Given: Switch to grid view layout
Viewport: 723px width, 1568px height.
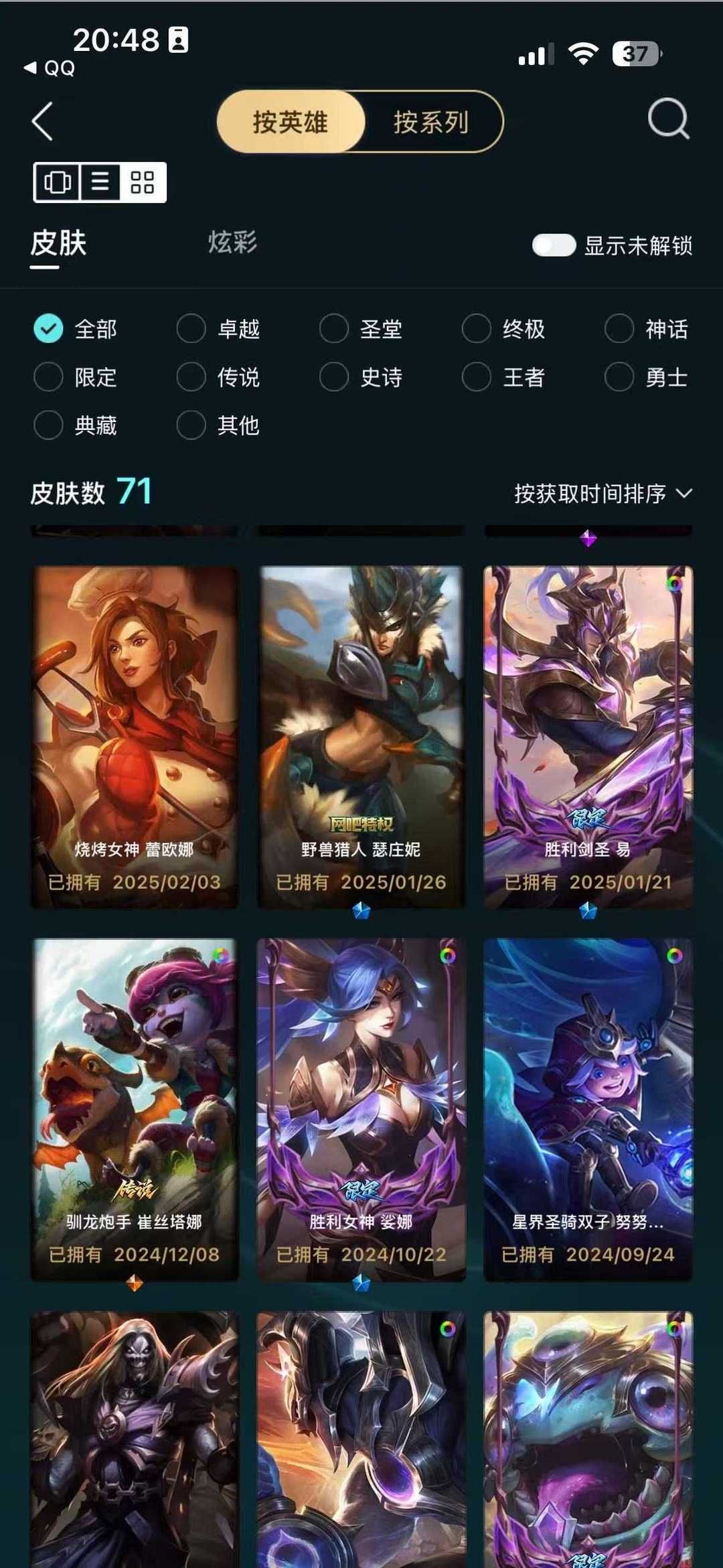Looking at the screenshot, I should pos(143,182).
